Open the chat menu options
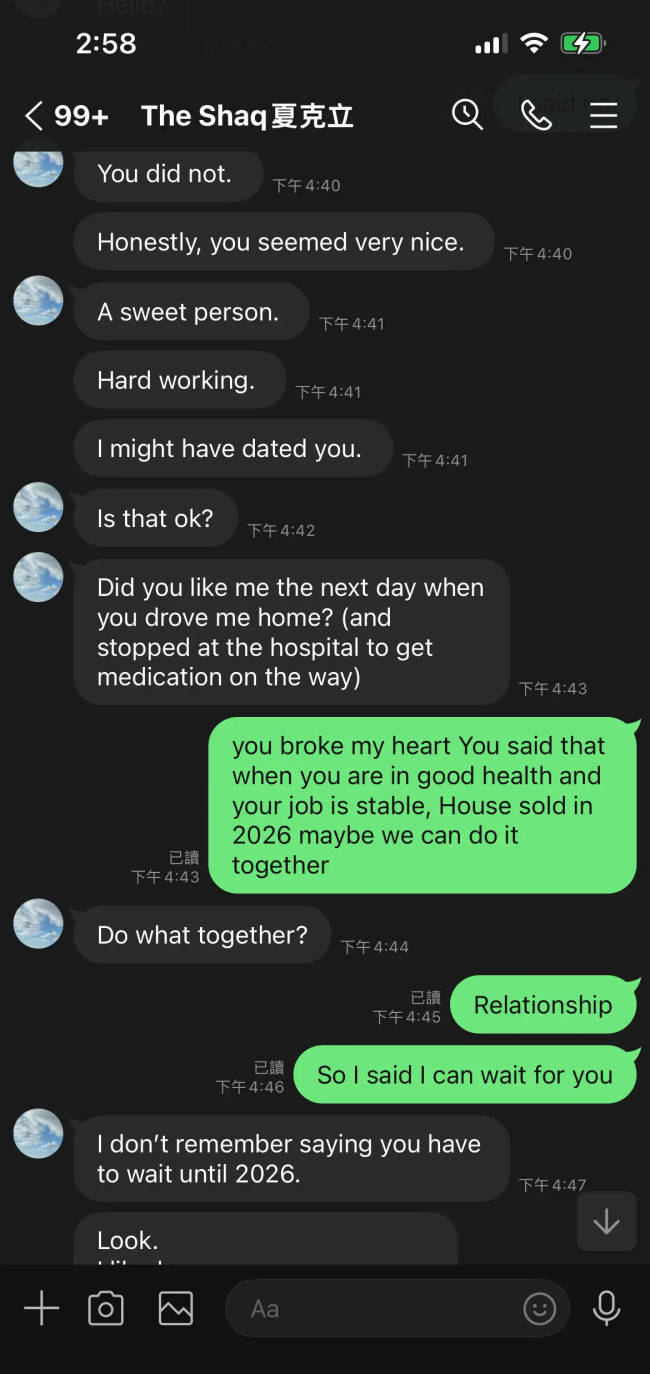The width and height of the screenshot is (650, 1374). click(x=603, y=116)
